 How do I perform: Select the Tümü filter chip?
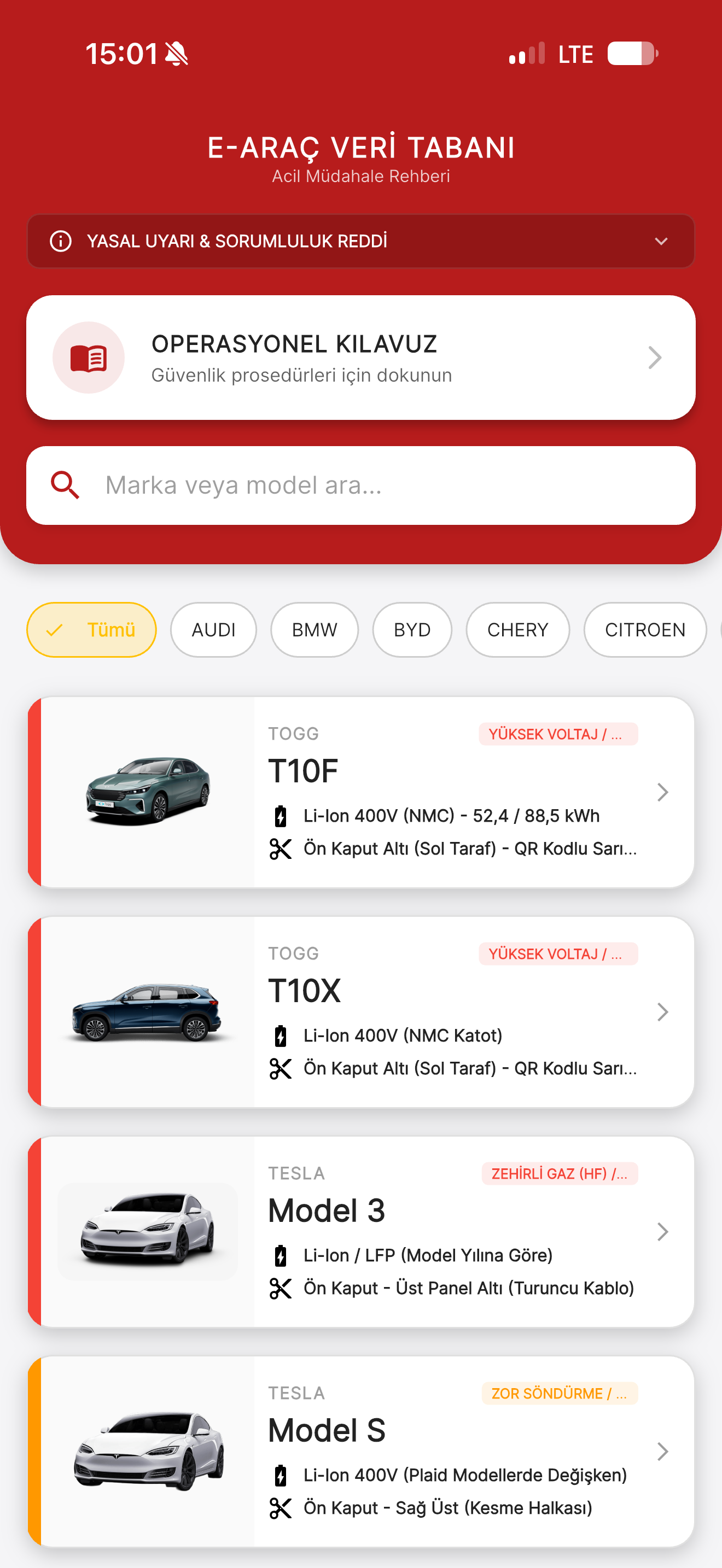pos(91,630)
